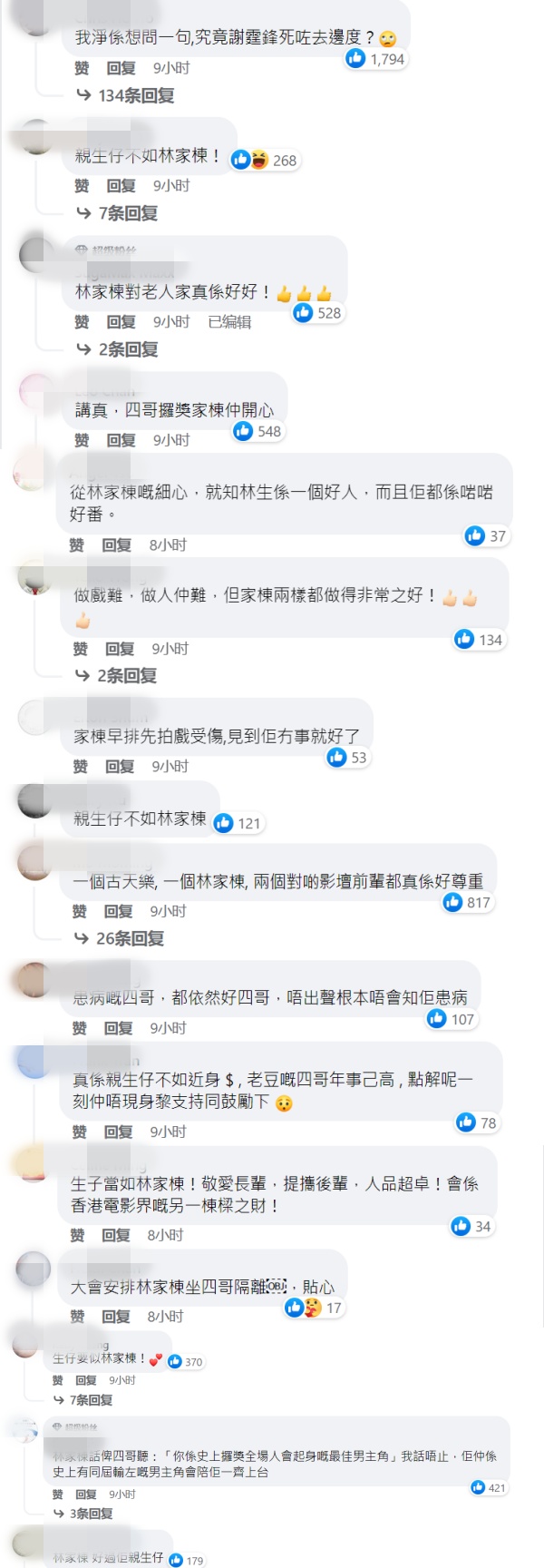Expand 26条回复 under 一個古天樂 comment

(130, 938)
